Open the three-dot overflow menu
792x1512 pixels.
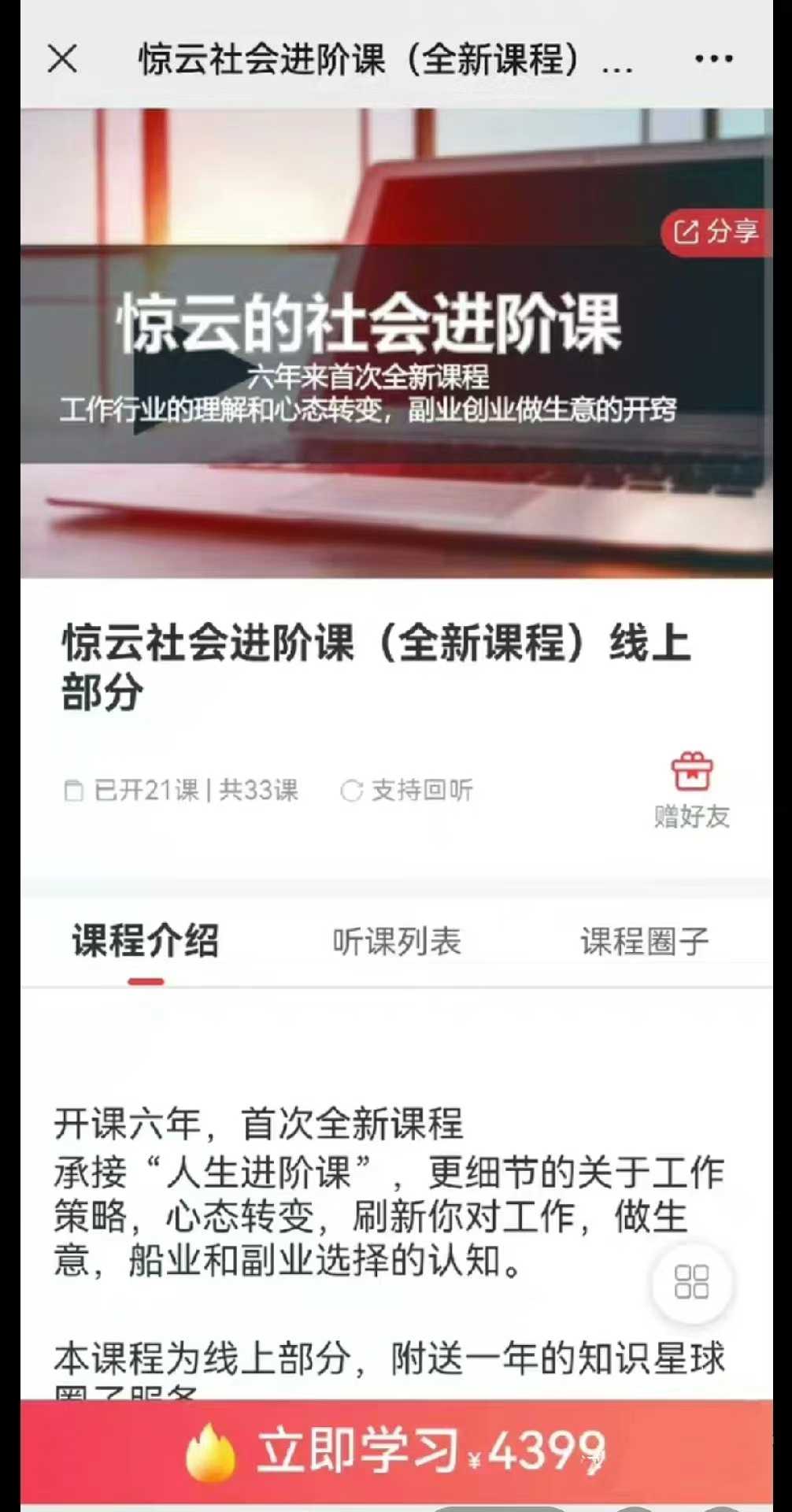click(714, 59)
